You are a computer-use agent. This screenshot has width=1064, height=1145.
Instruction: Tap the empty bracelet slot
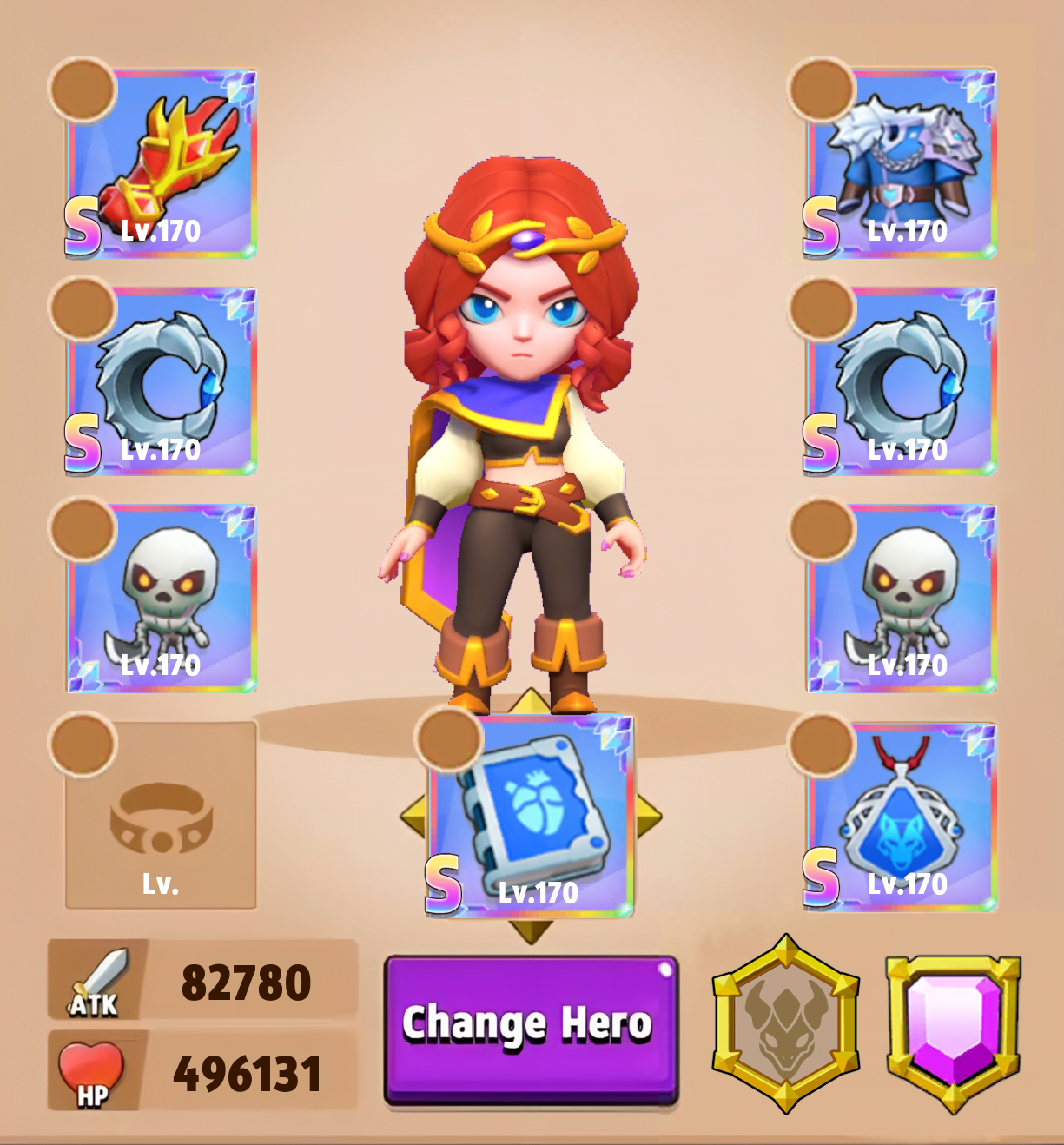(x=162, y=817)
